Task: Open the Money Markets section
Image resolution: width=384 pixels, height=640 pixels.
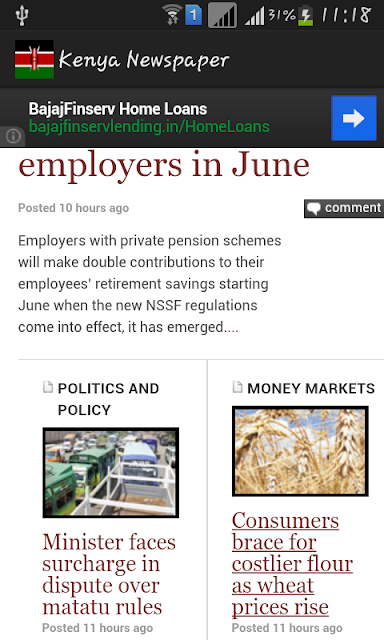Action: 311,388
